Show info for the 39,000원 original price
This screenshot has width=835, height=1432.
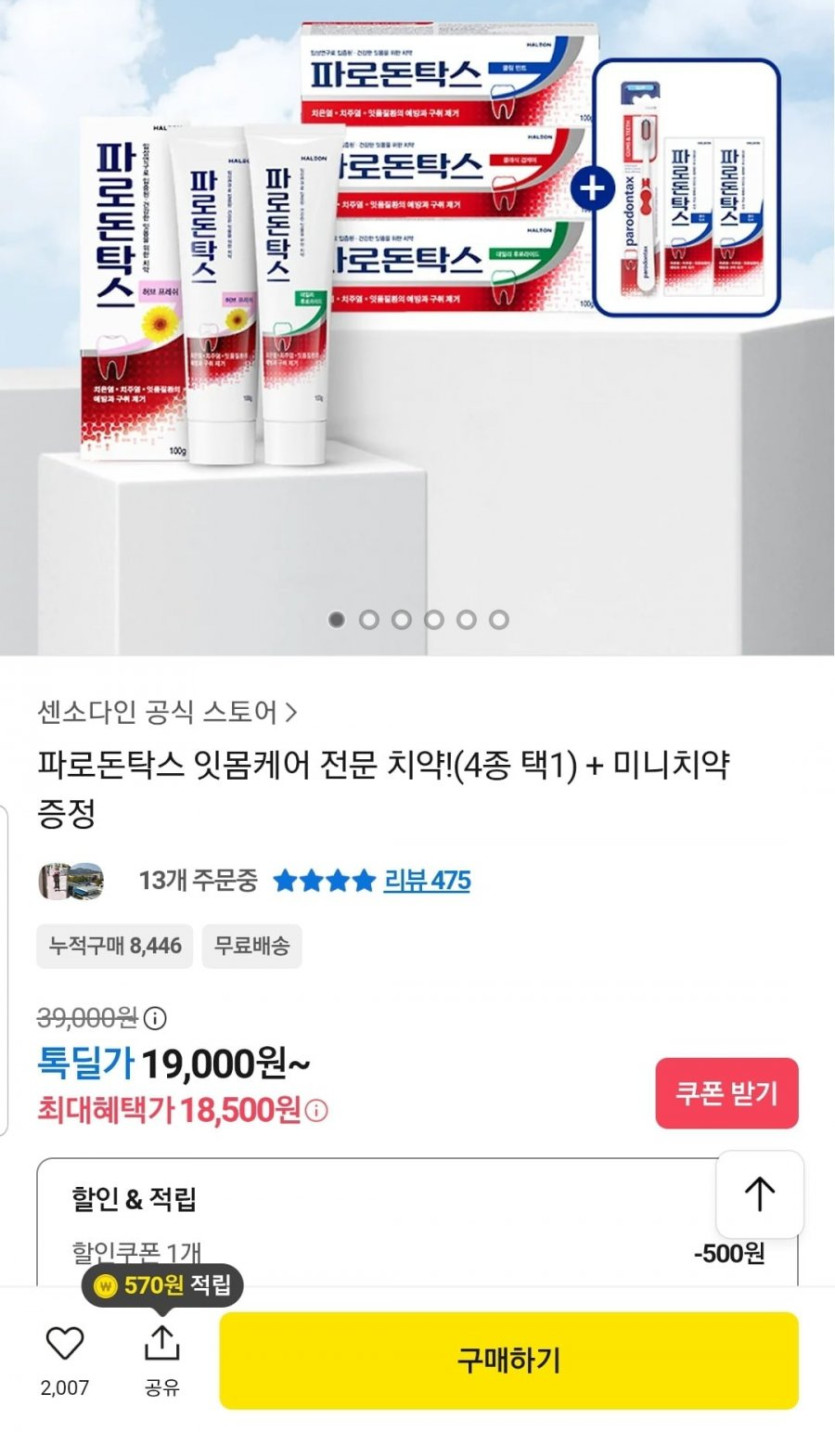coord(155,1019)
